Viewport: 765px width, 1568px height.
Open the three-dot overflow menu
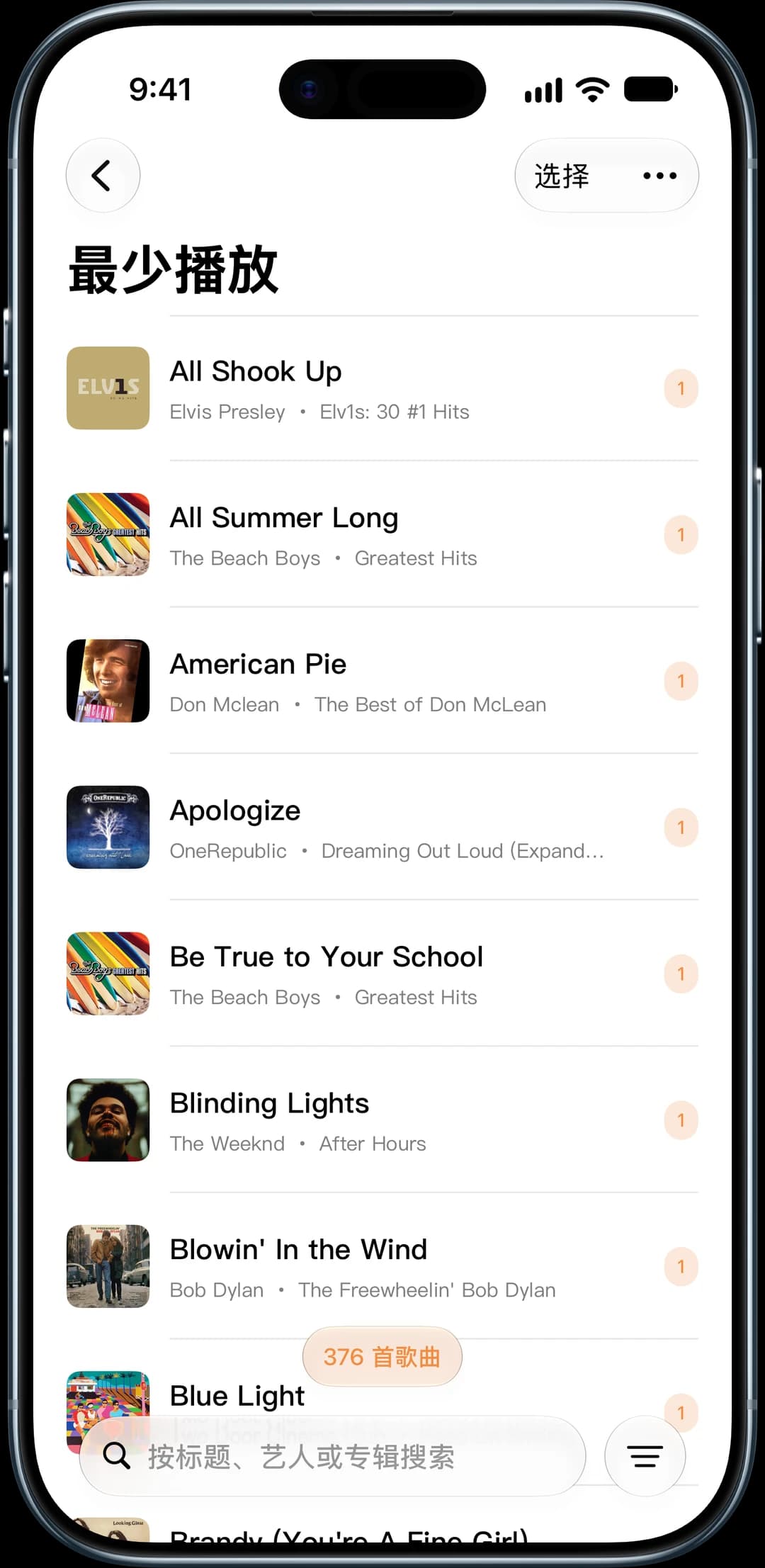659,176
